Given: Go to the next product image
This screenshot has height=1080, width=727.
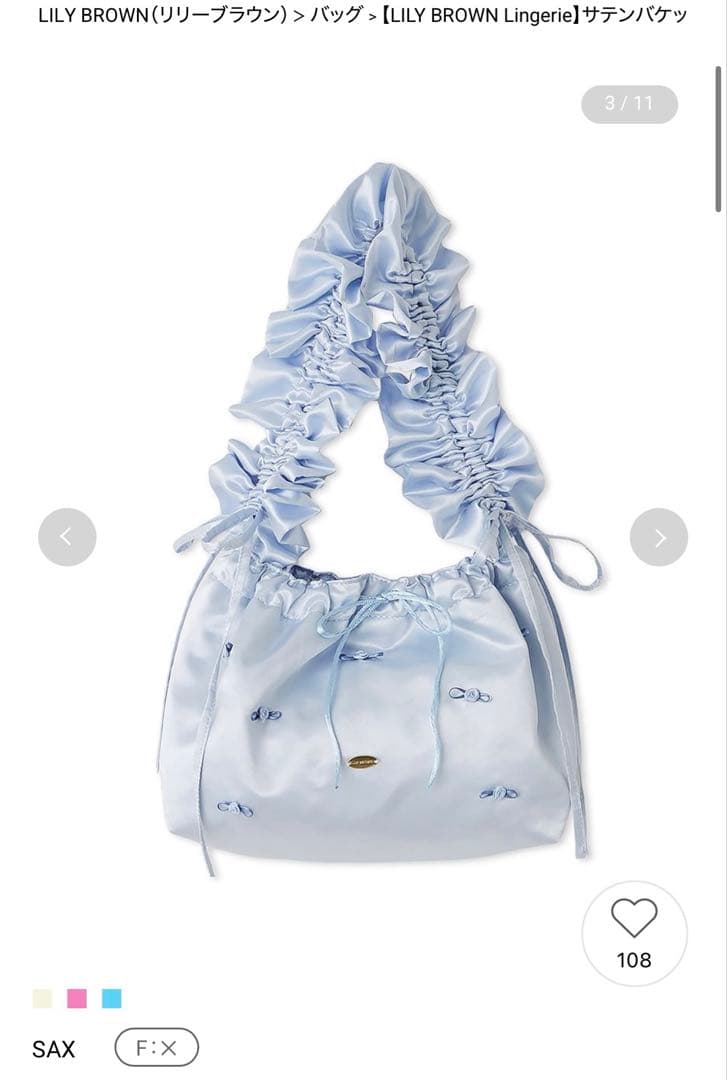Looking at the screenshot, I should (659, 537).
